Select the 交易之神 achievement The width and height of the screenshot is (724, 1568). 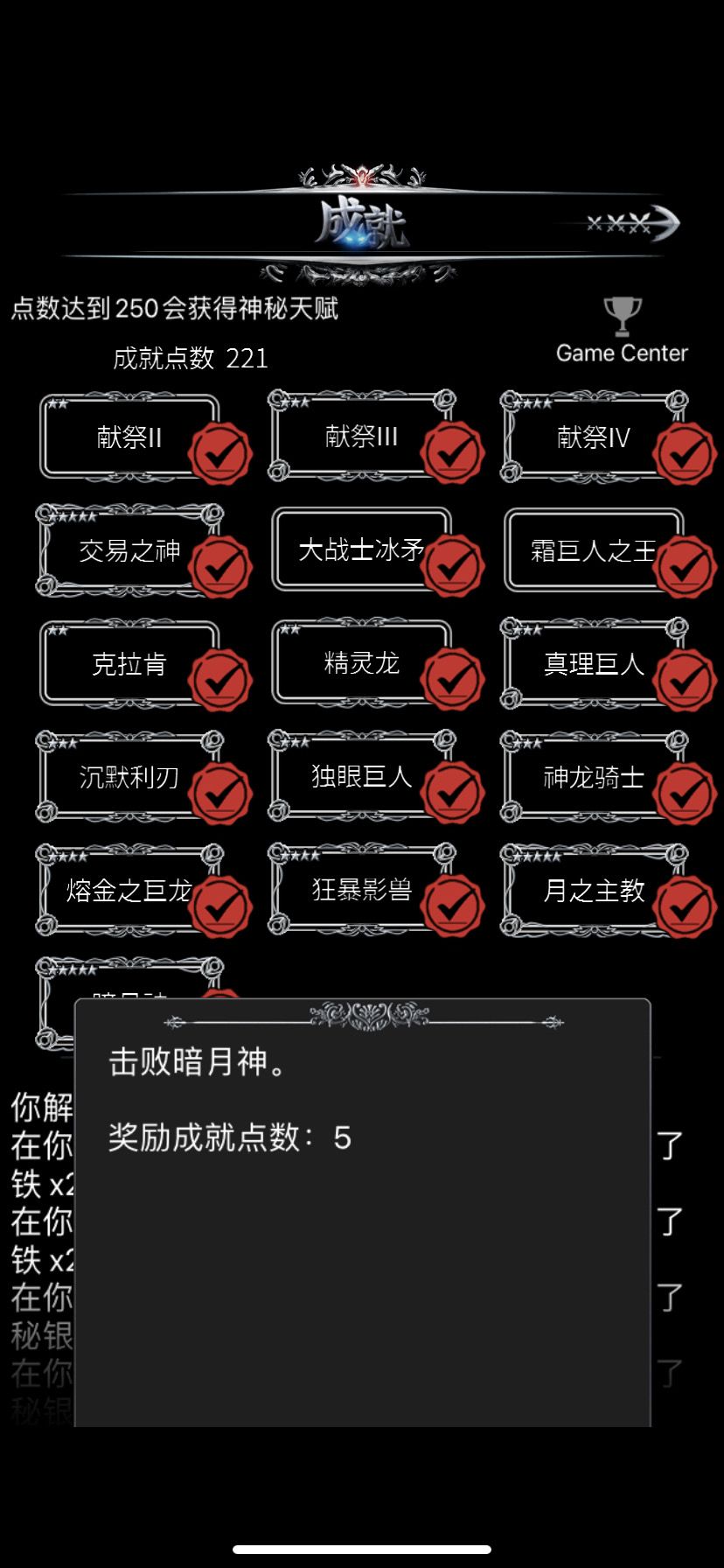click(x=127, y=551)
